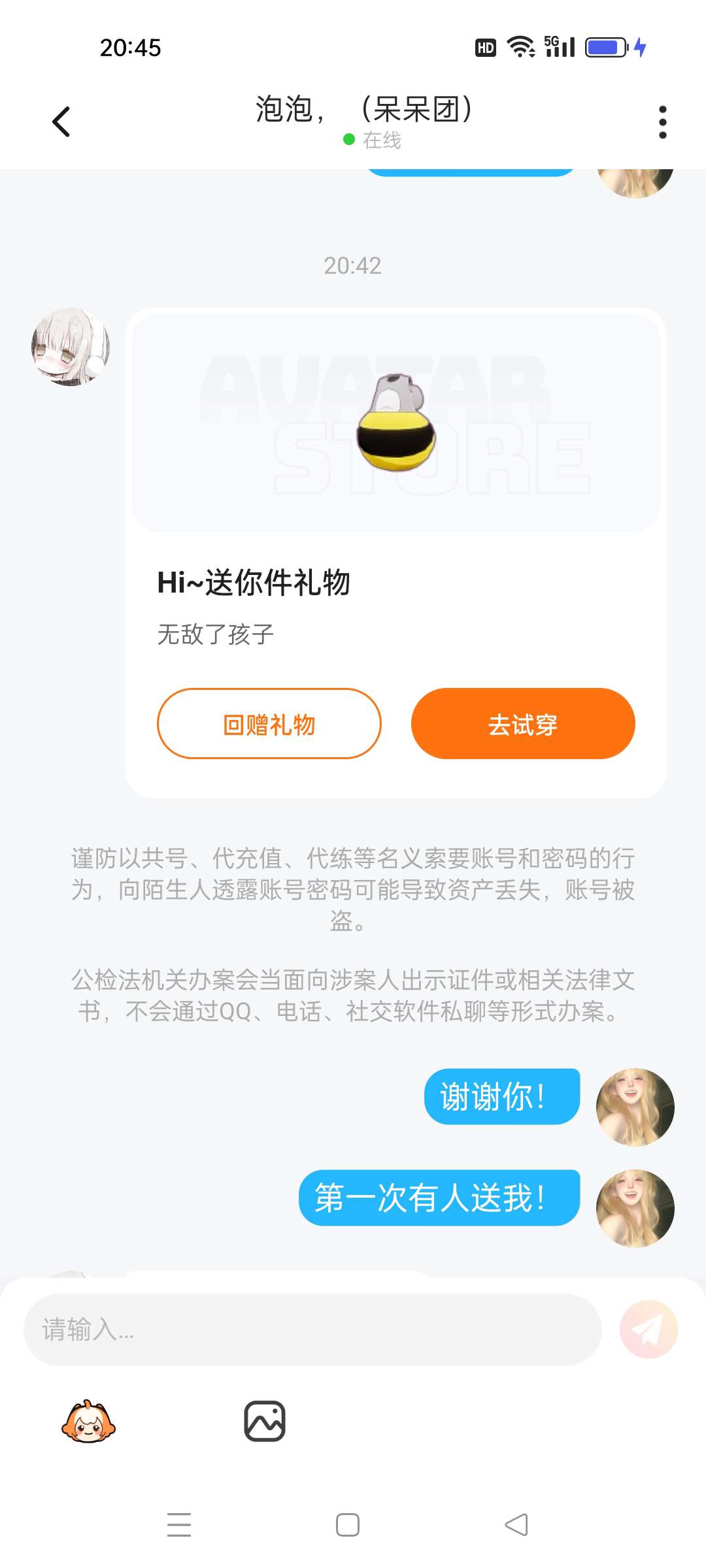Open the emoji sticker panel
The height and width of the screenshot is (1568, 706).
[x=88, y=1421]
